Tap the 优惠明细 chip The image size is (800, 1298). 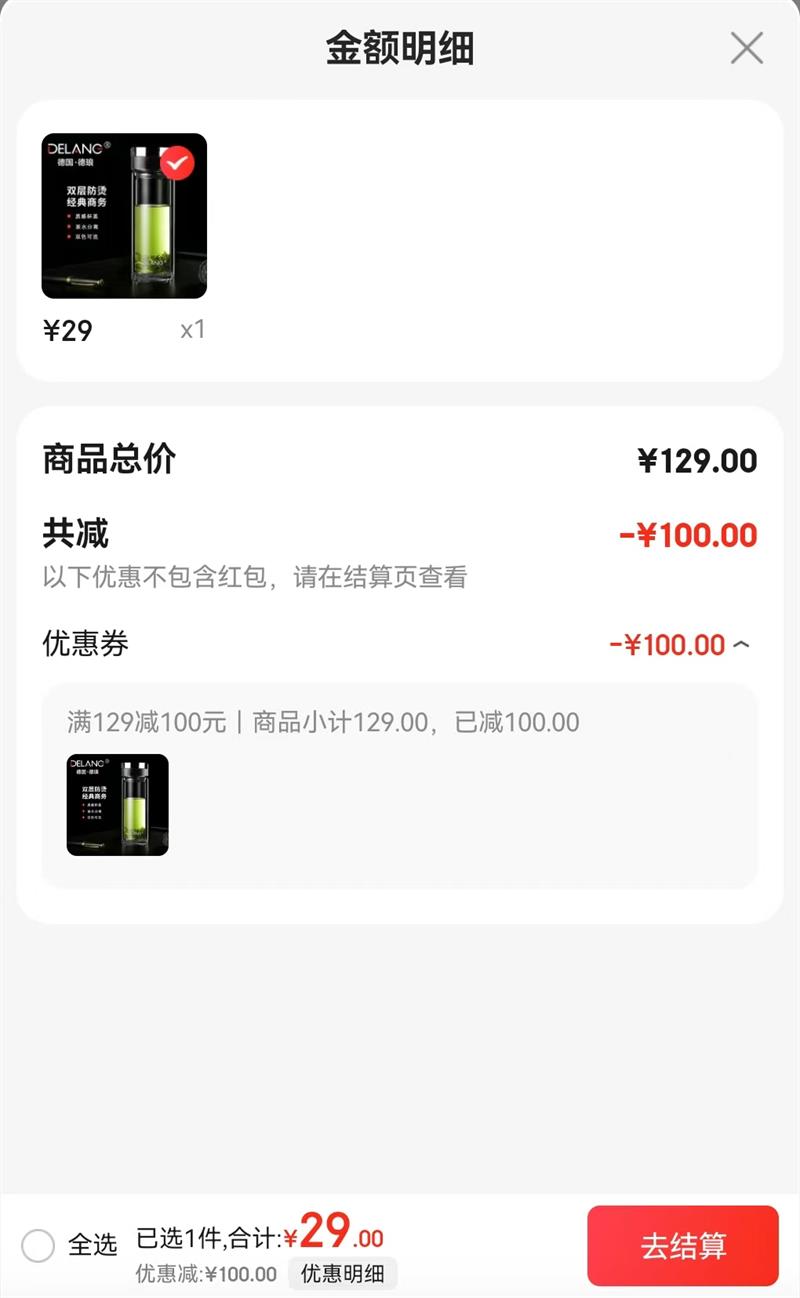tap(343, 1273)
